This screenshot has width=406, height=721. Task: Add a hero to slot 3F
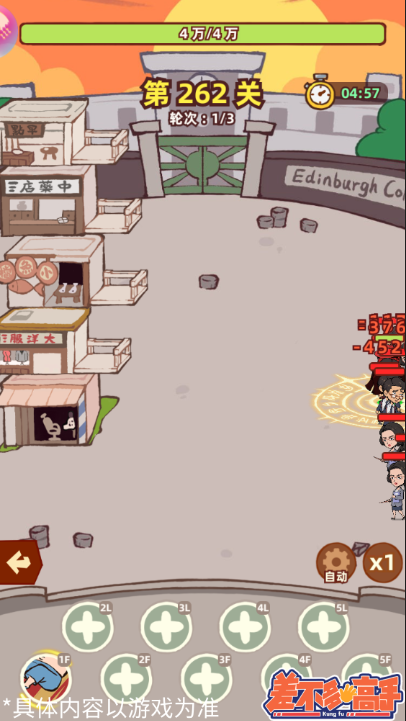[206, 679]
